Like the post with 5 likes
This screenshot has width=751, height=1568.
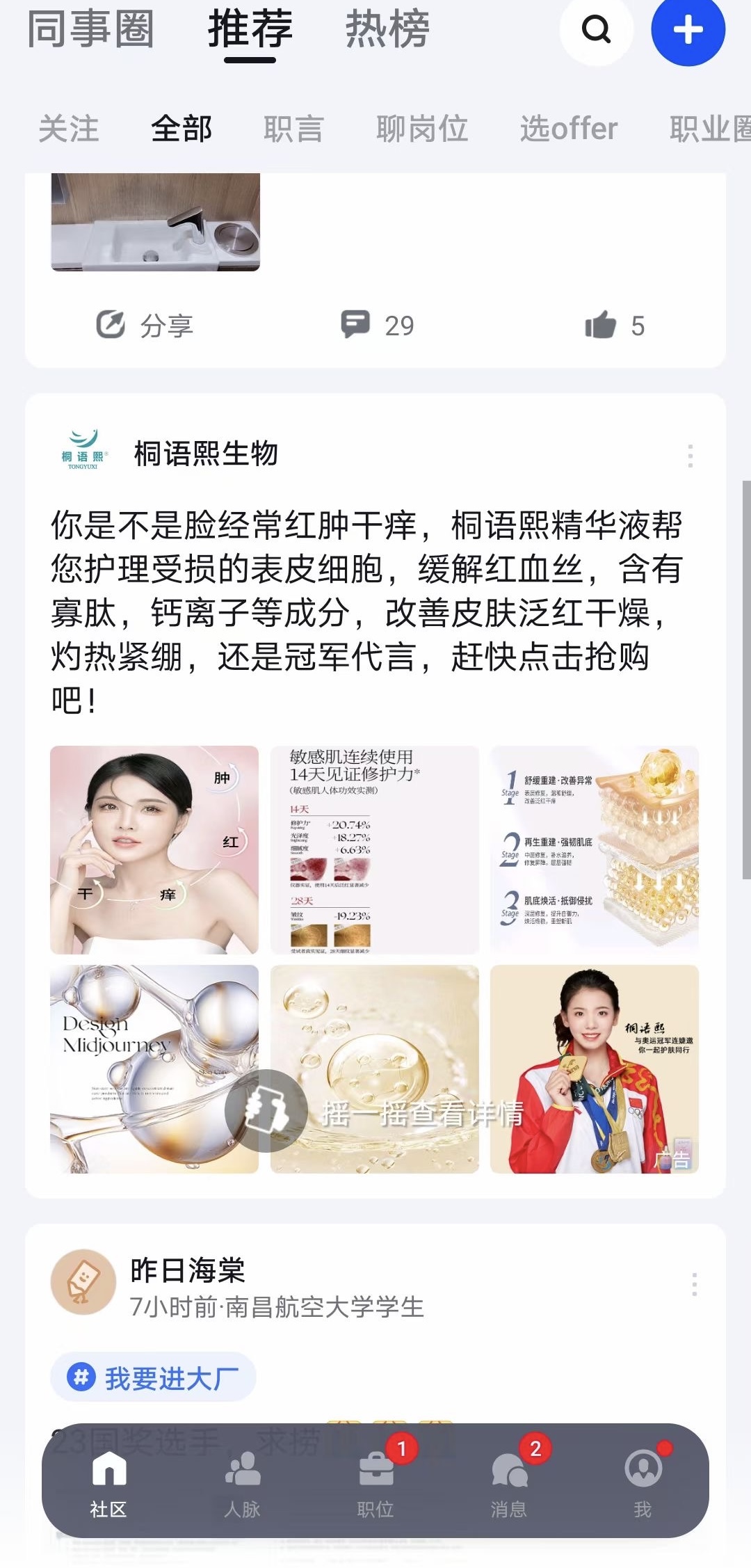pos(615,325)
